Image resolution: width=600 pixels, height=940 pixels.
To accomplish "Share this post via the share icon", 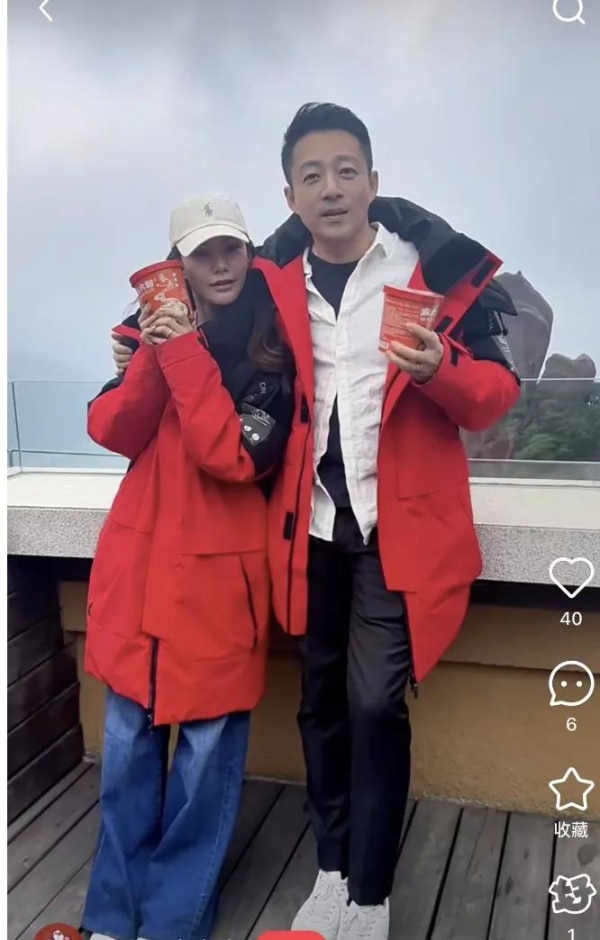I will (571, 893).
